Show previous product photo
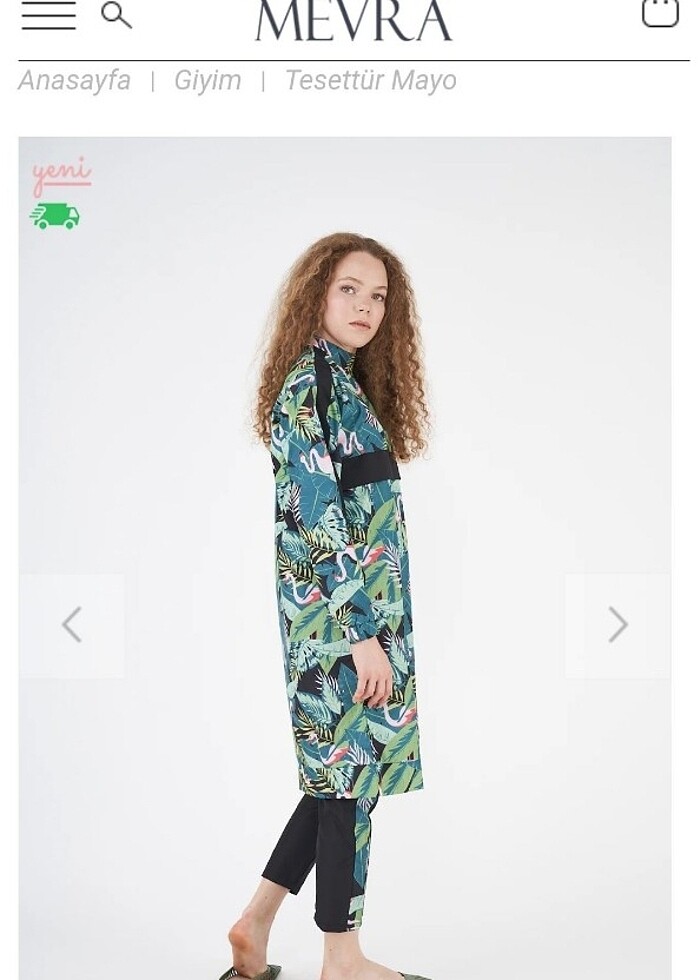The width and height of the screenshot is (700, 980). coord(71,625)
